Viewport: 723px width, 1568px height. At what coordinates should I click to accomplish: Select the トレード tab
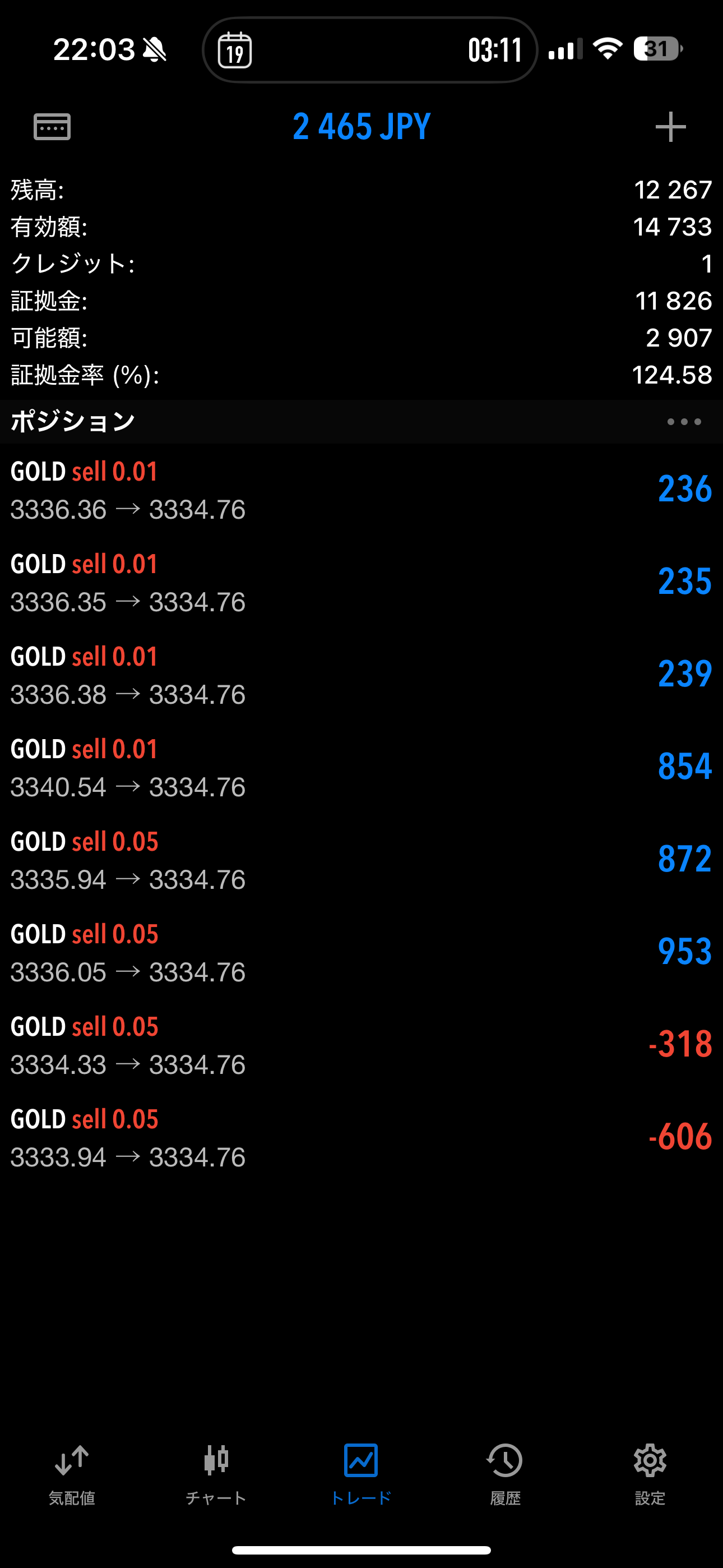tap(361, 1474)
